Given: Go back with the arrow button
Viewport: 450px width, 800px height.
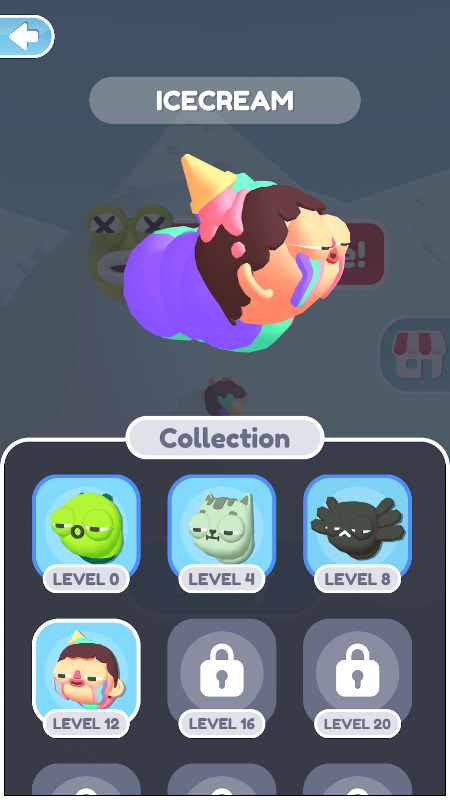Looking at the screenshot, I should pos(24,36).
